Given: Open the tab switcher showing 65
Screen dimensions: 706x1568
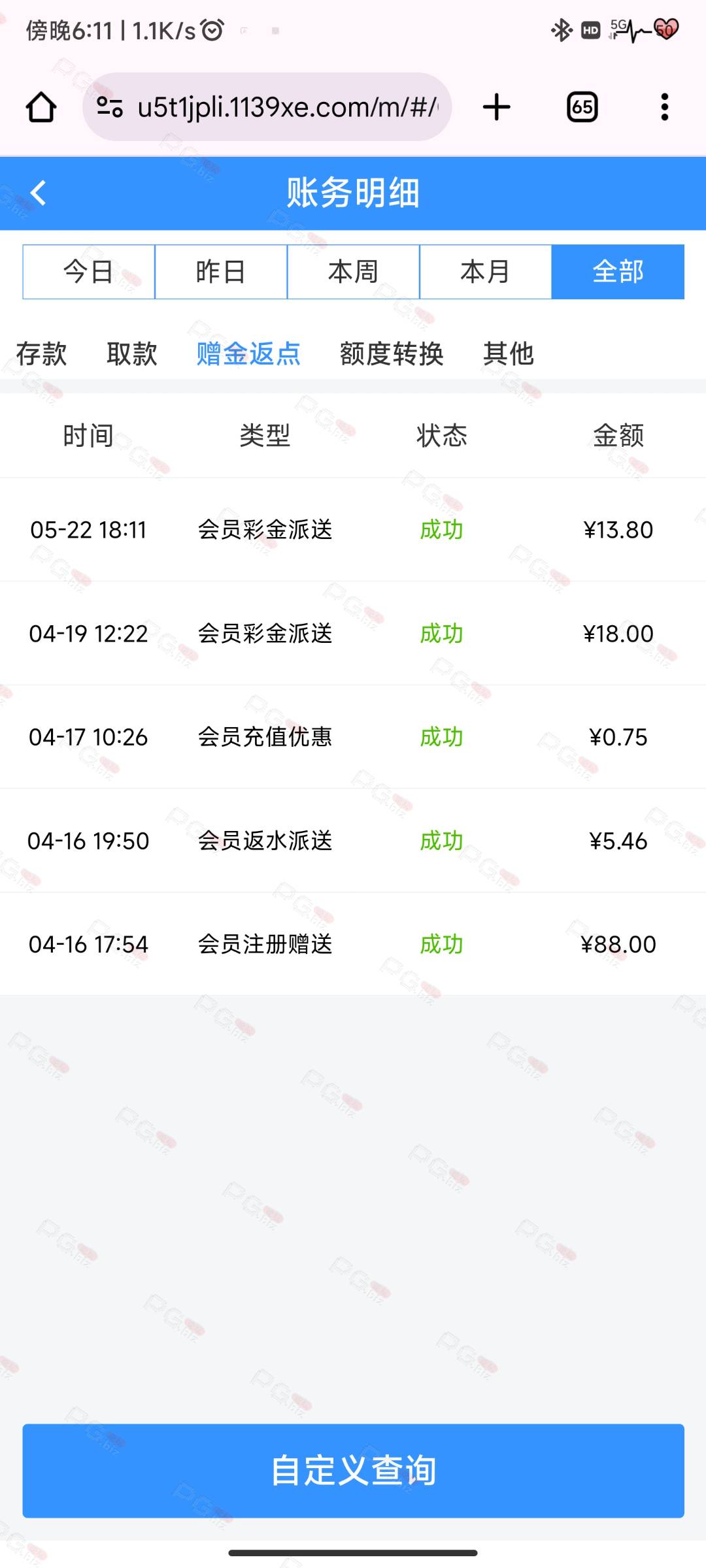Looking at the screenshot, I should (x=582, y=107).
